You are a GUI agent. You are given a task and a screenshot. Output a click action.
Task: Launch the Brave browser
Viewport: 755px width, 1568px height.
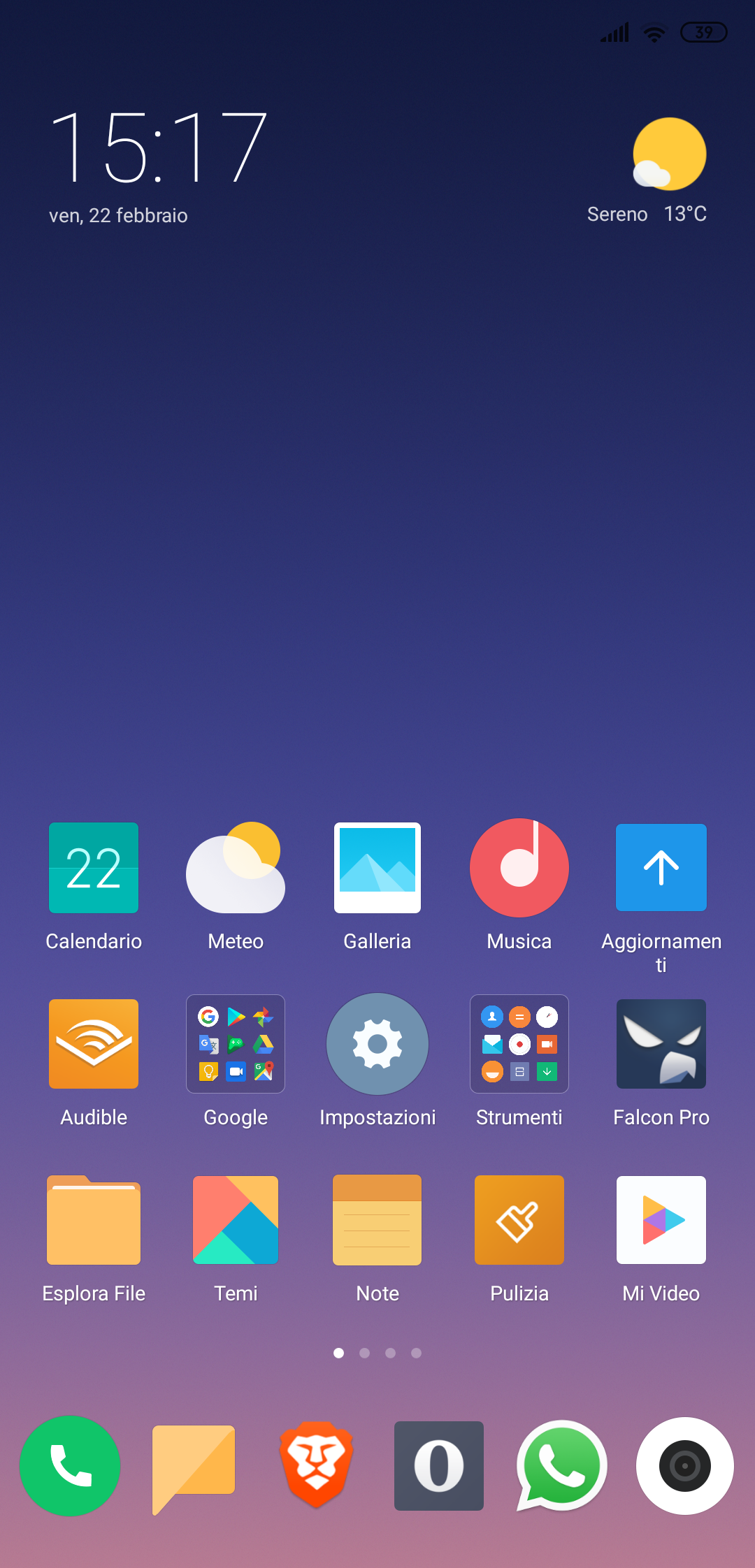click(316, 1466)
